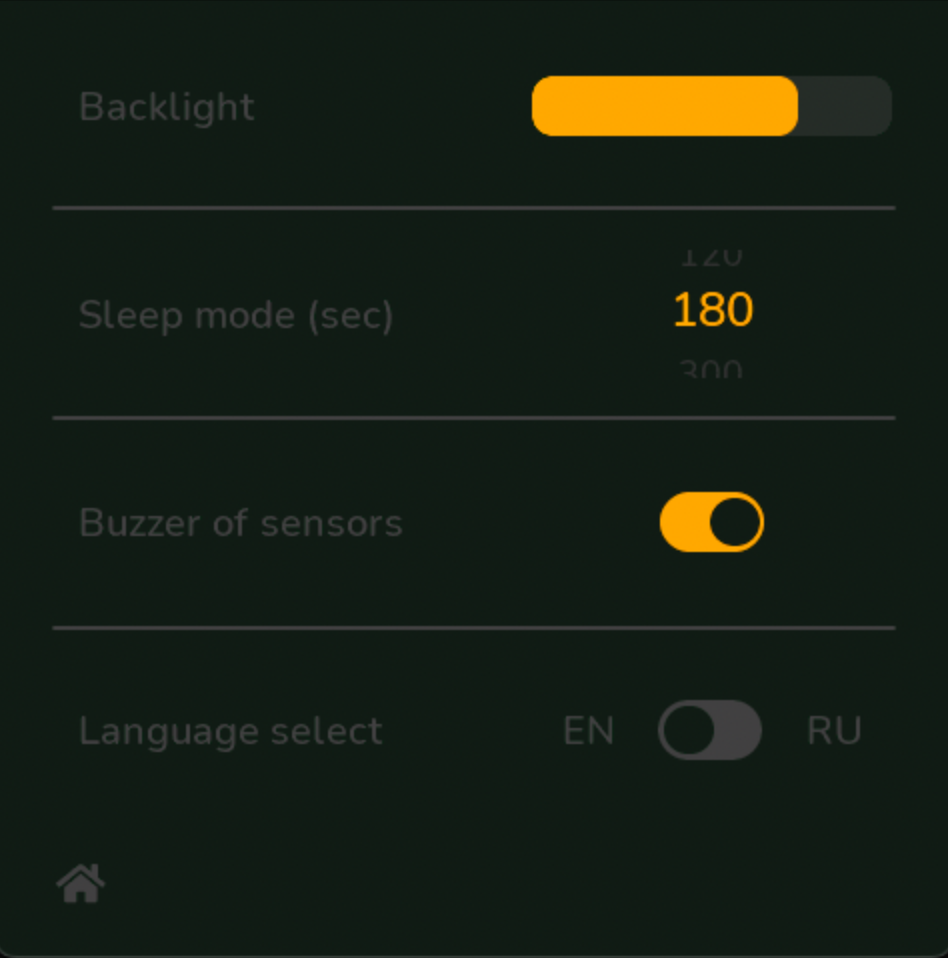Tap the Backlight brightness slider

(711, 106)
